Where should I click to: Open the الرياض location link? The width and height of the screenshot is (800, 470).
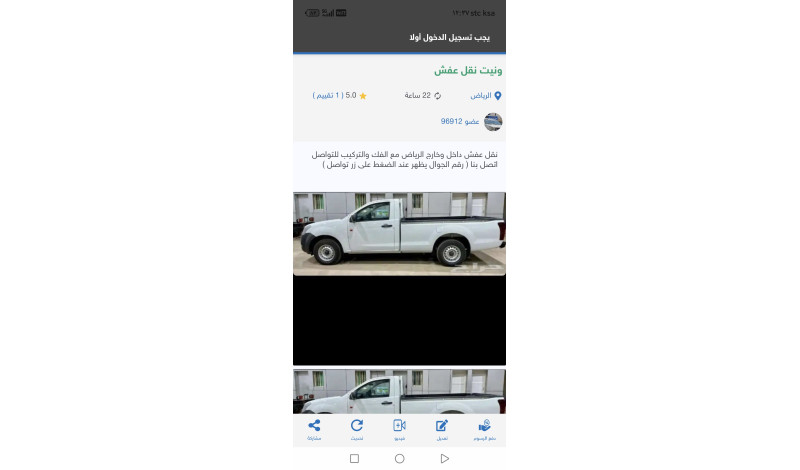[485, 96]
